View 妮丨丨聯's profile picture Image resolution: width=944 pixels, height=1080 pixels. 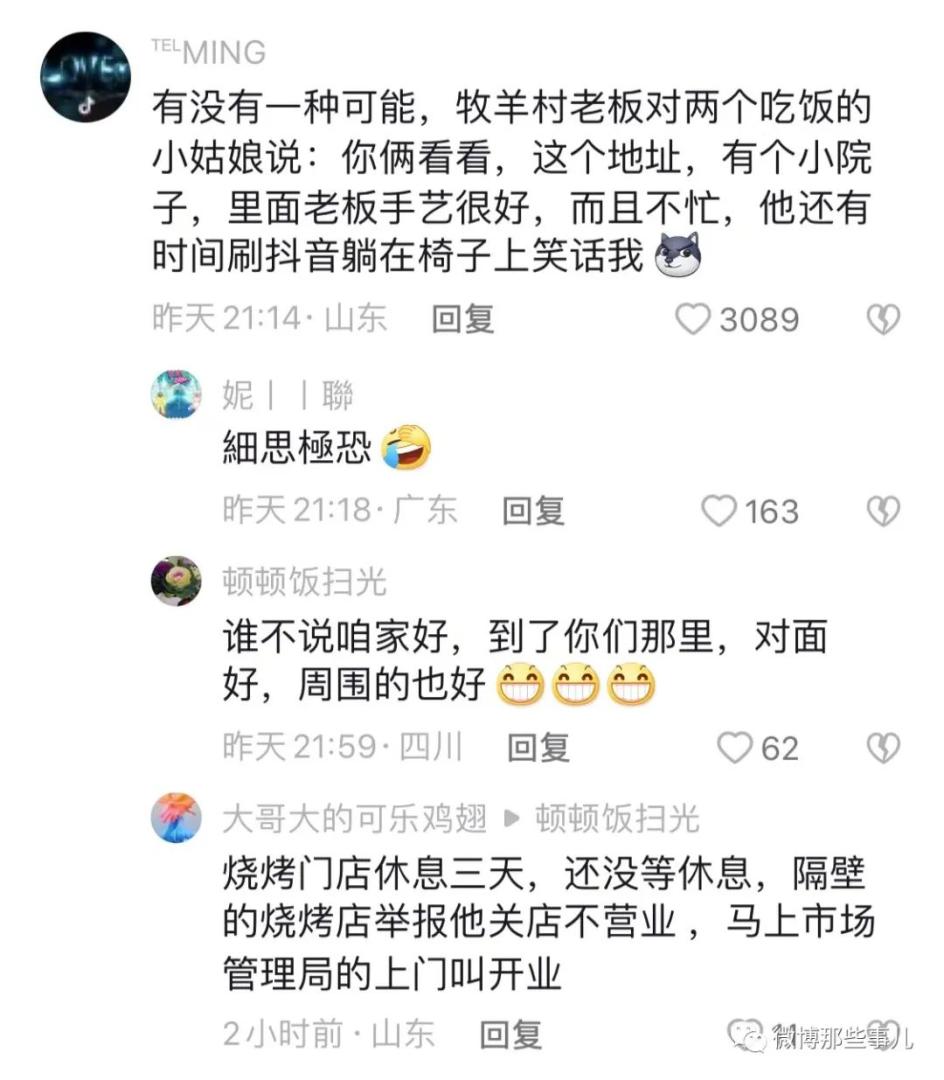click(x=176, y=394)
